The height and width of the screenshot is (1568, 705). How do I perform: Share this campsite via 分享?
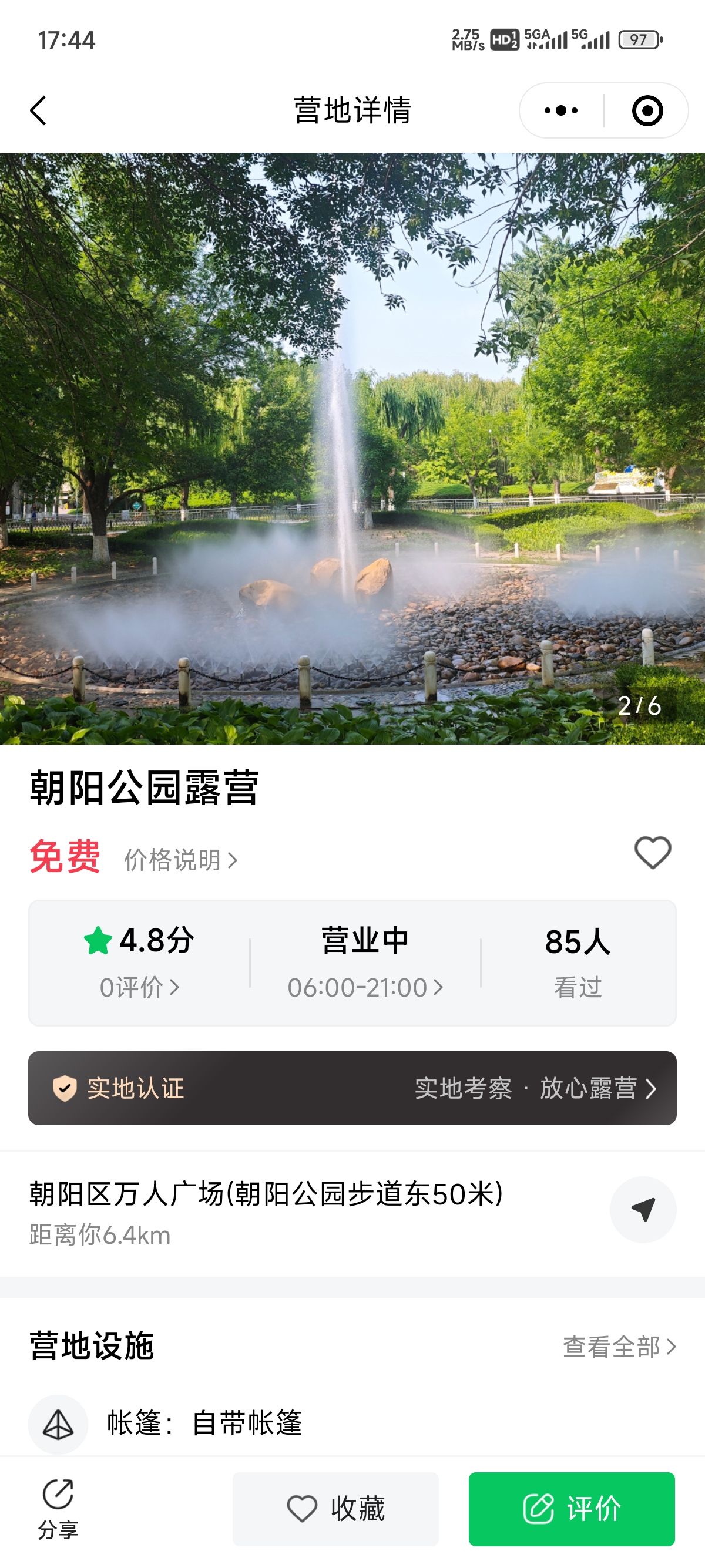(58, 1508)
